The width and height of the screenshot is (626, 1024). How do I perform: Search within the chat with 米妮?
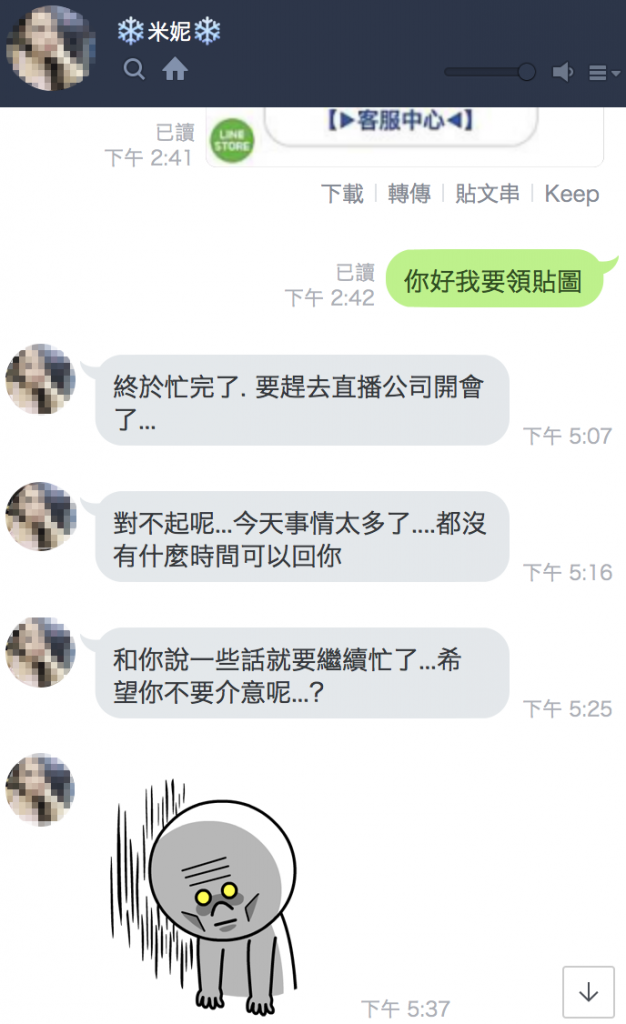(134, 69)
